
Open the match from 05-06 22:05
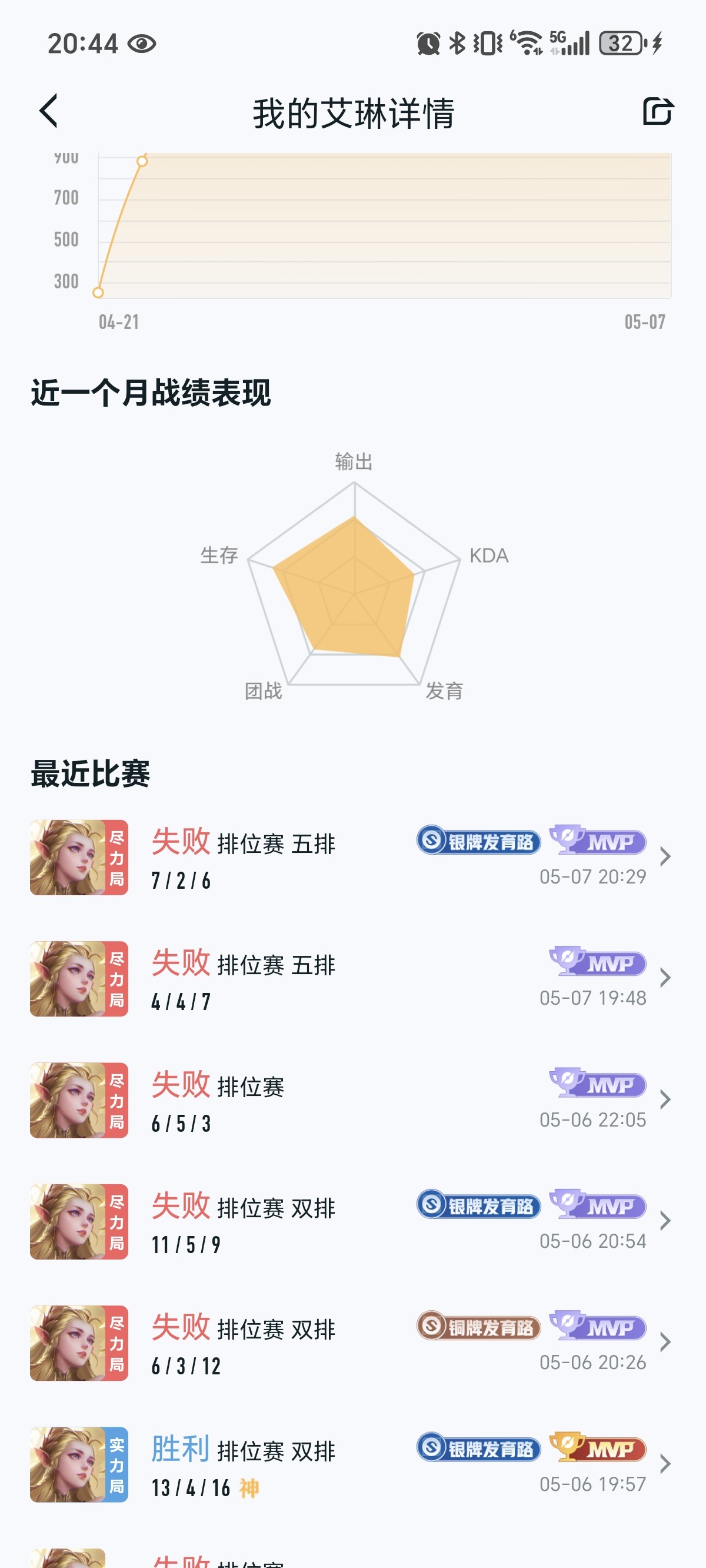coord(353,1100)
